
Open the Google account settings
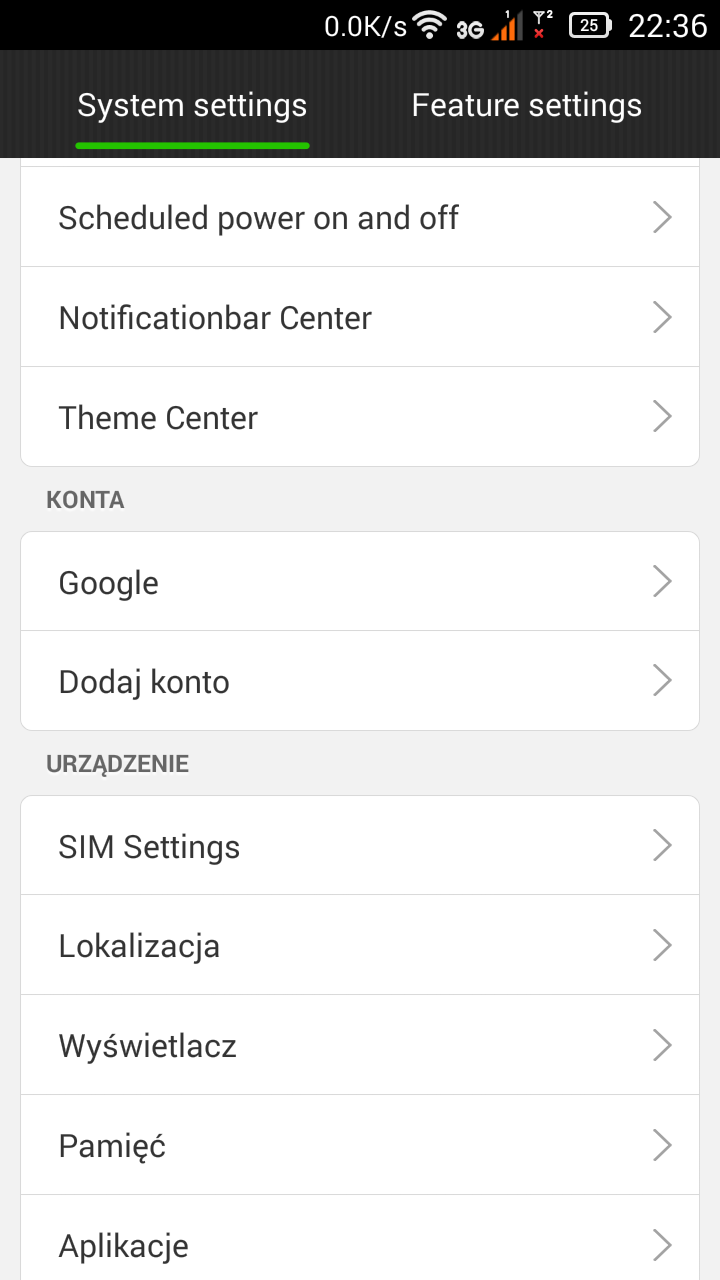360,582
